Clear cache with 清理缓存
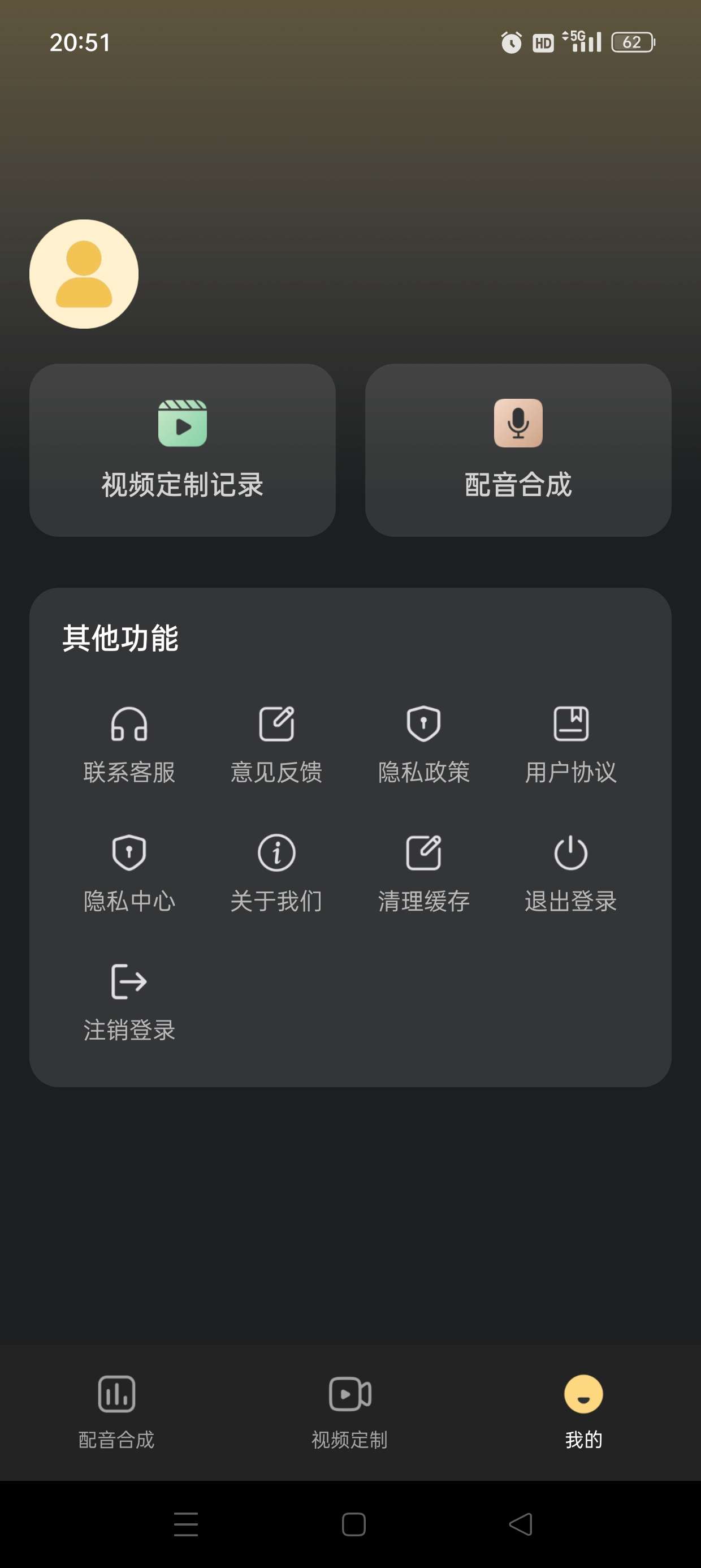The width and height of the screenshot is (701, 1568). [423, 873]
